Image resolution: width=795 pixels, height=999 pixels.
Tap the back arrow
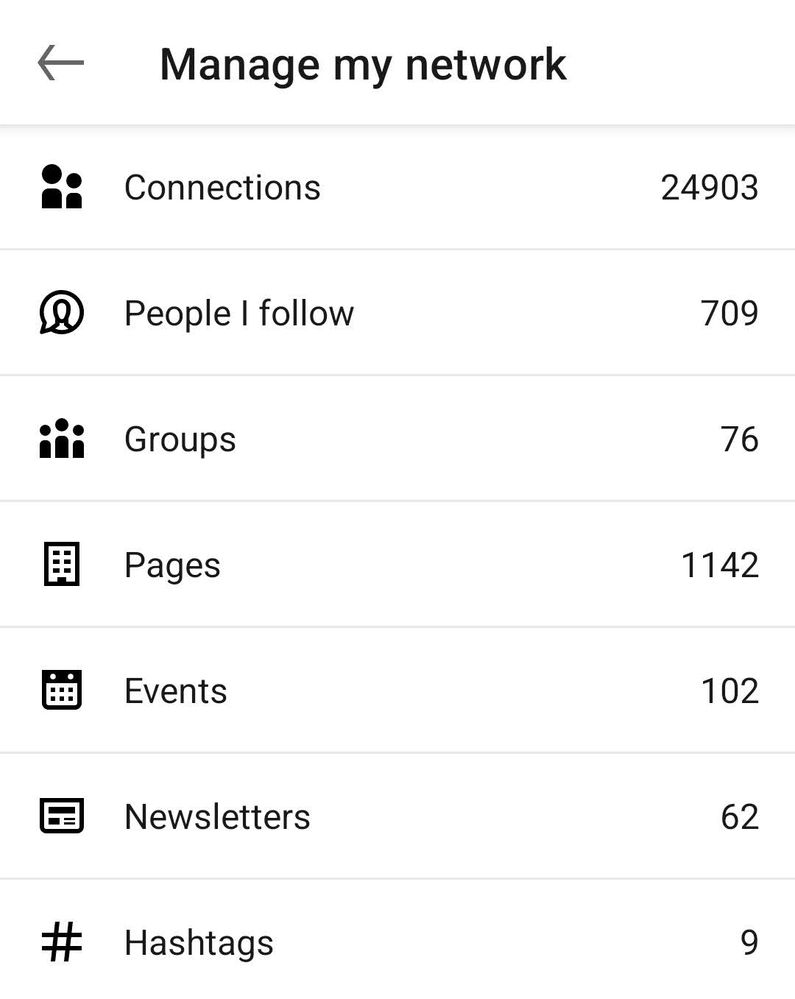coord(59,63)
